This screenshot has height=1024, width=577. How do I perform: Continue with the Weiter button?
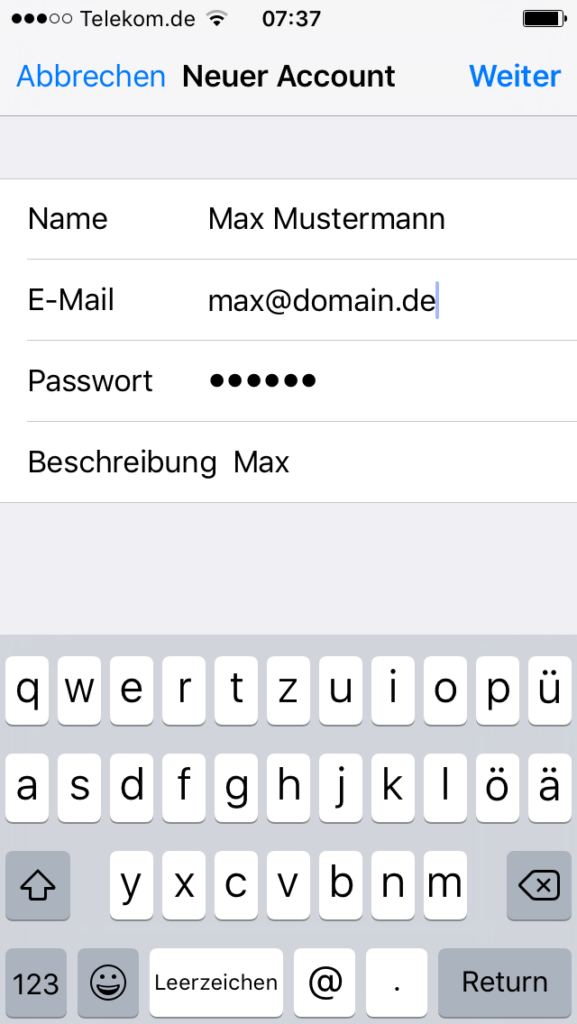(x=515, y=77)
